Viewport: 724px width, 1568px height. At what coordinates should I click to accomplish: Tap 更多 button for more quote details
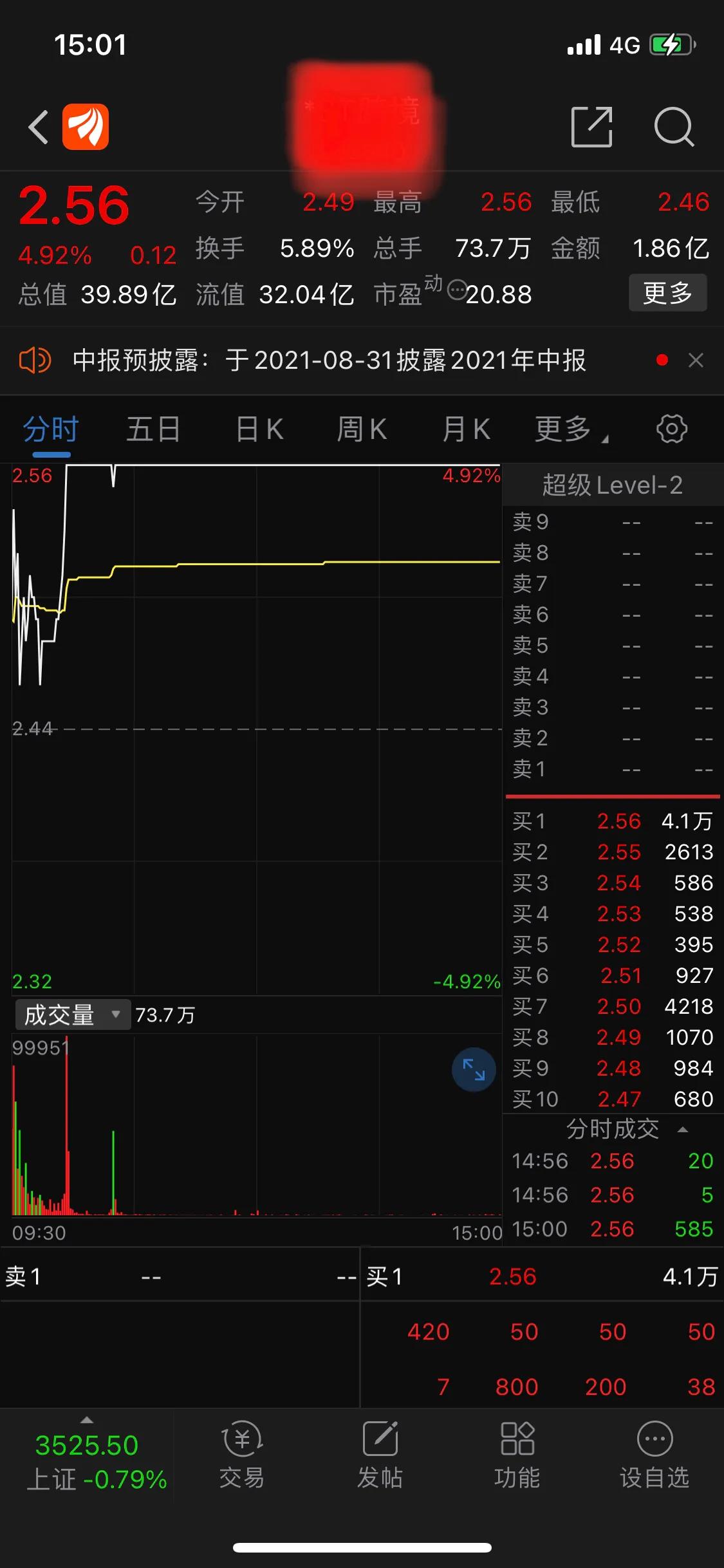[667, 293]
